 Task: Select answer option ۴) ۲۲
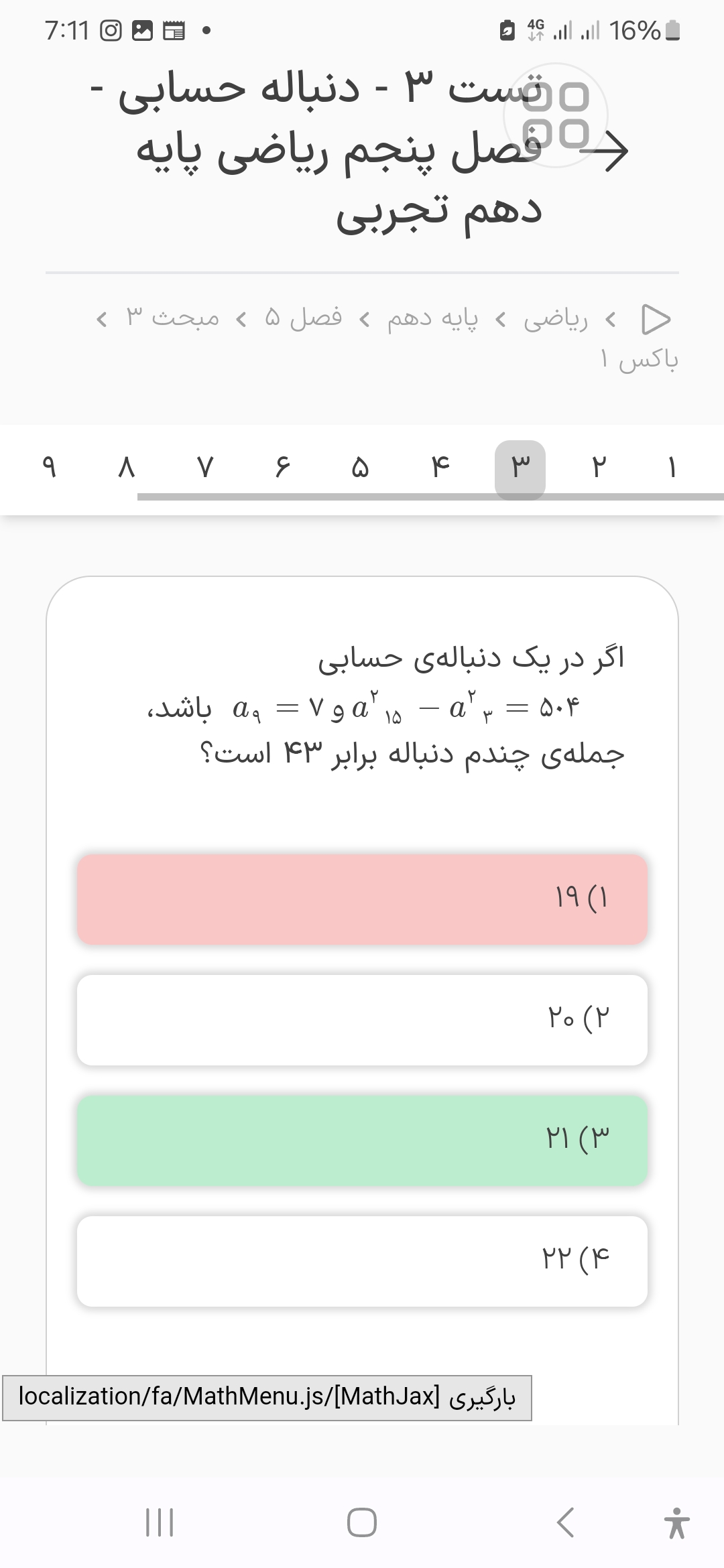point(362,1260)
